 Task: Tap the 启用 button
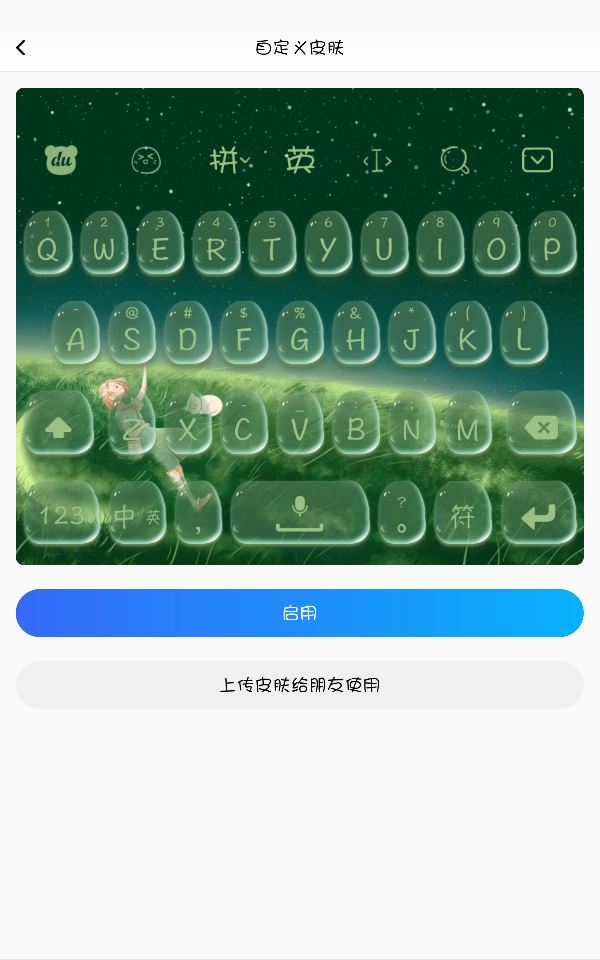point(300,613)
